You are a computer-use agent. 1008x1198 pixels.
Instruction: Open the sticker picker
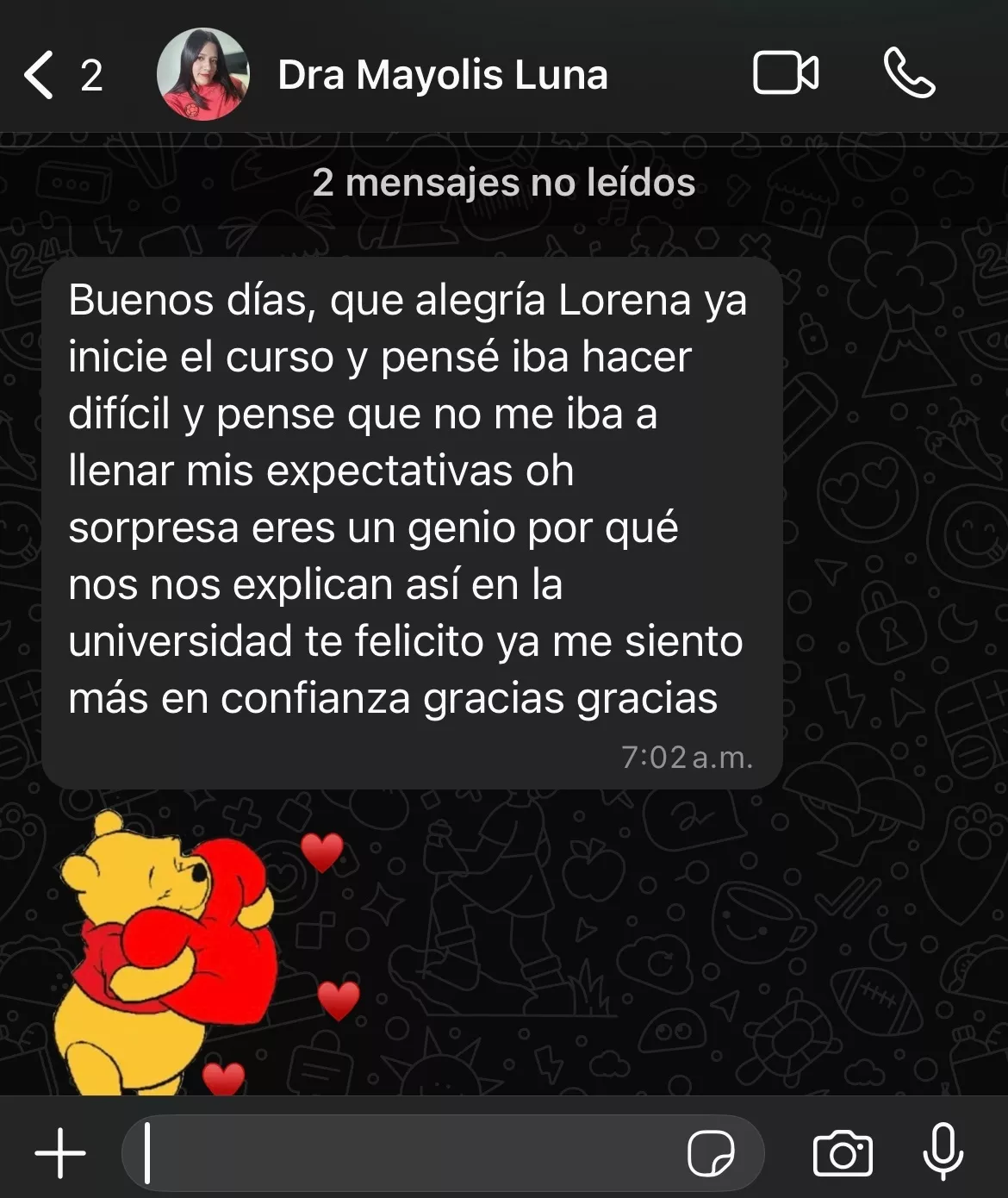pyautogui.click(x=711, y=1152)
